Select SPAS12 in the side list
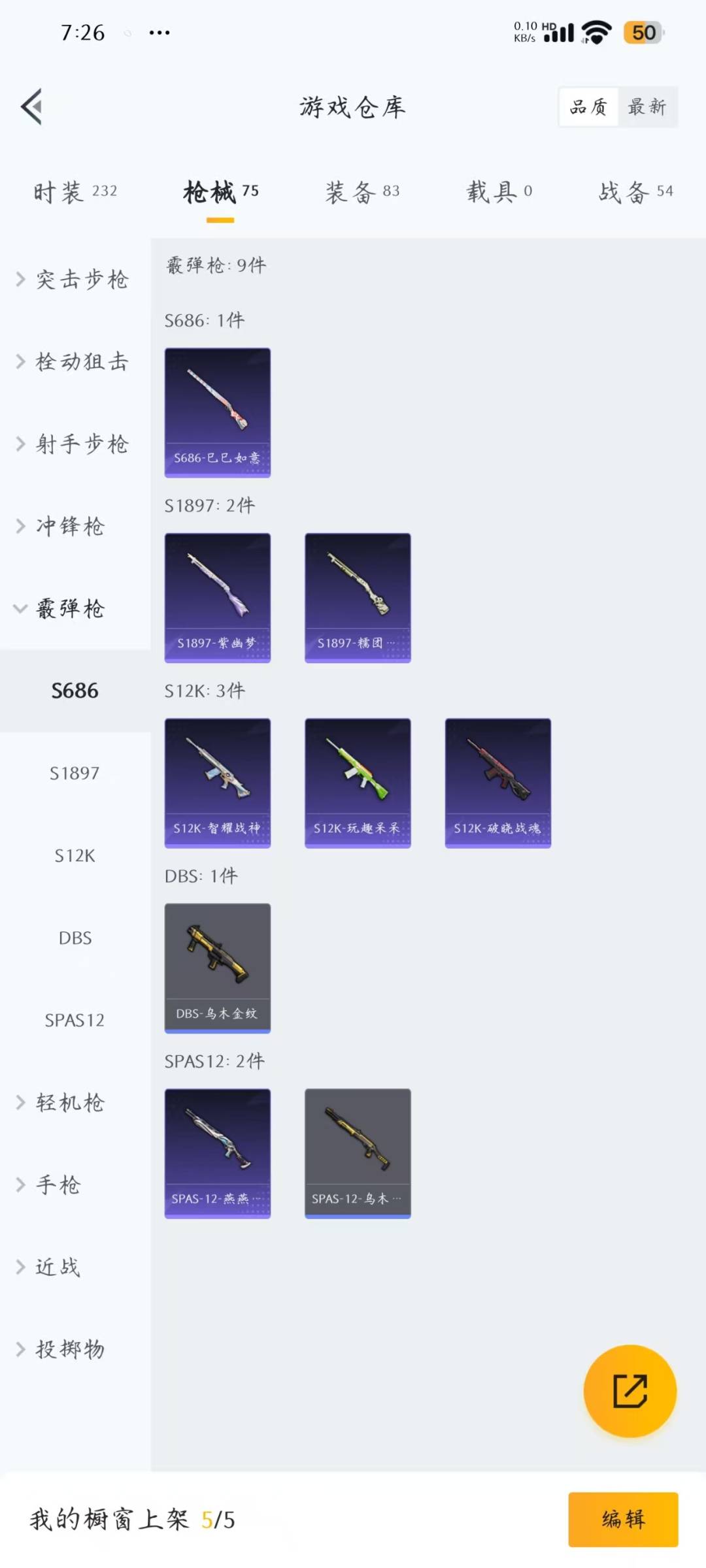The width and height of the screenshot is (706, 1568). (x=75, y=1021)
